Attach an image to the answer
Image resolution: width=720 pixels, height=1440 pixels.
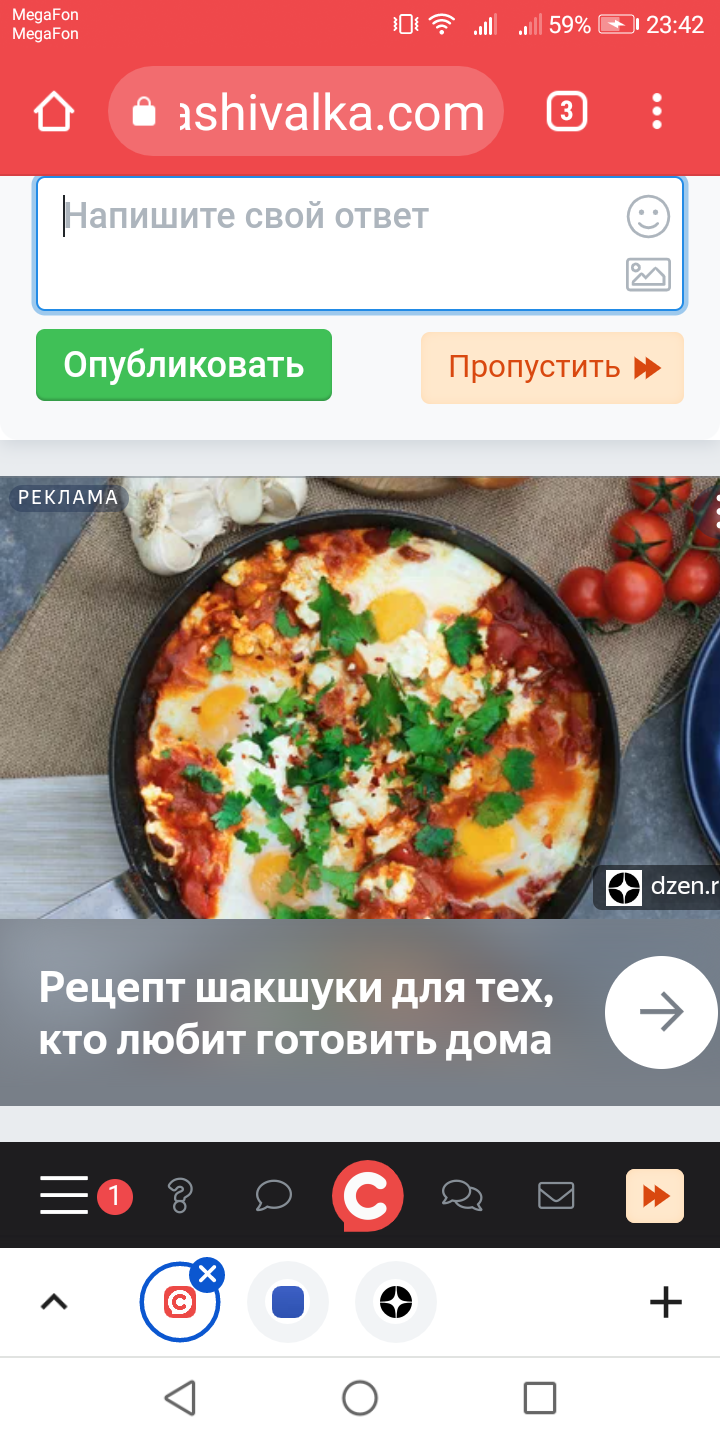[x=648, y=274]
